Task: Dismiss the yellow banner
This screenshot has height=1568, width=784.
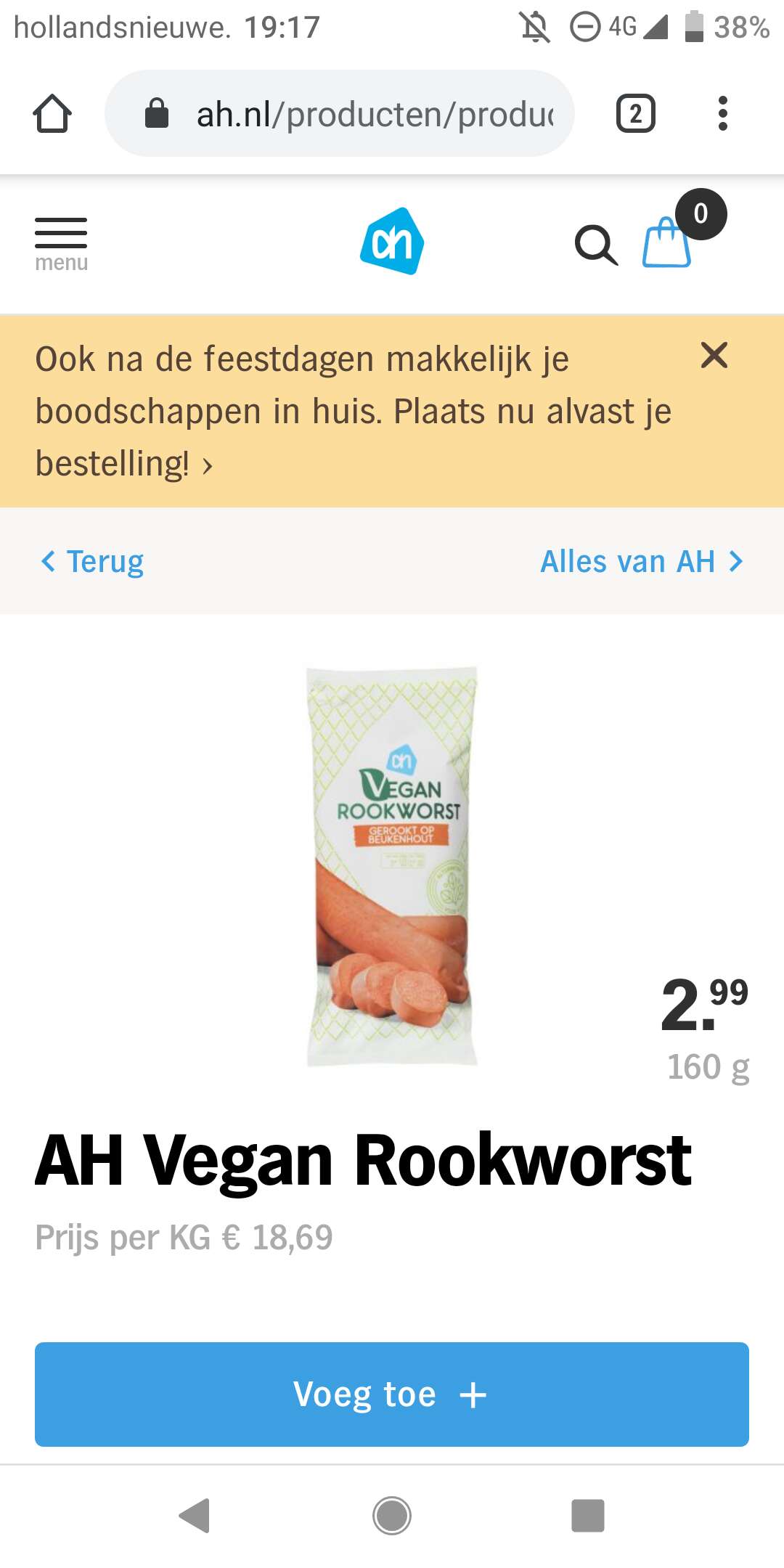Action: tap(714, 356)
